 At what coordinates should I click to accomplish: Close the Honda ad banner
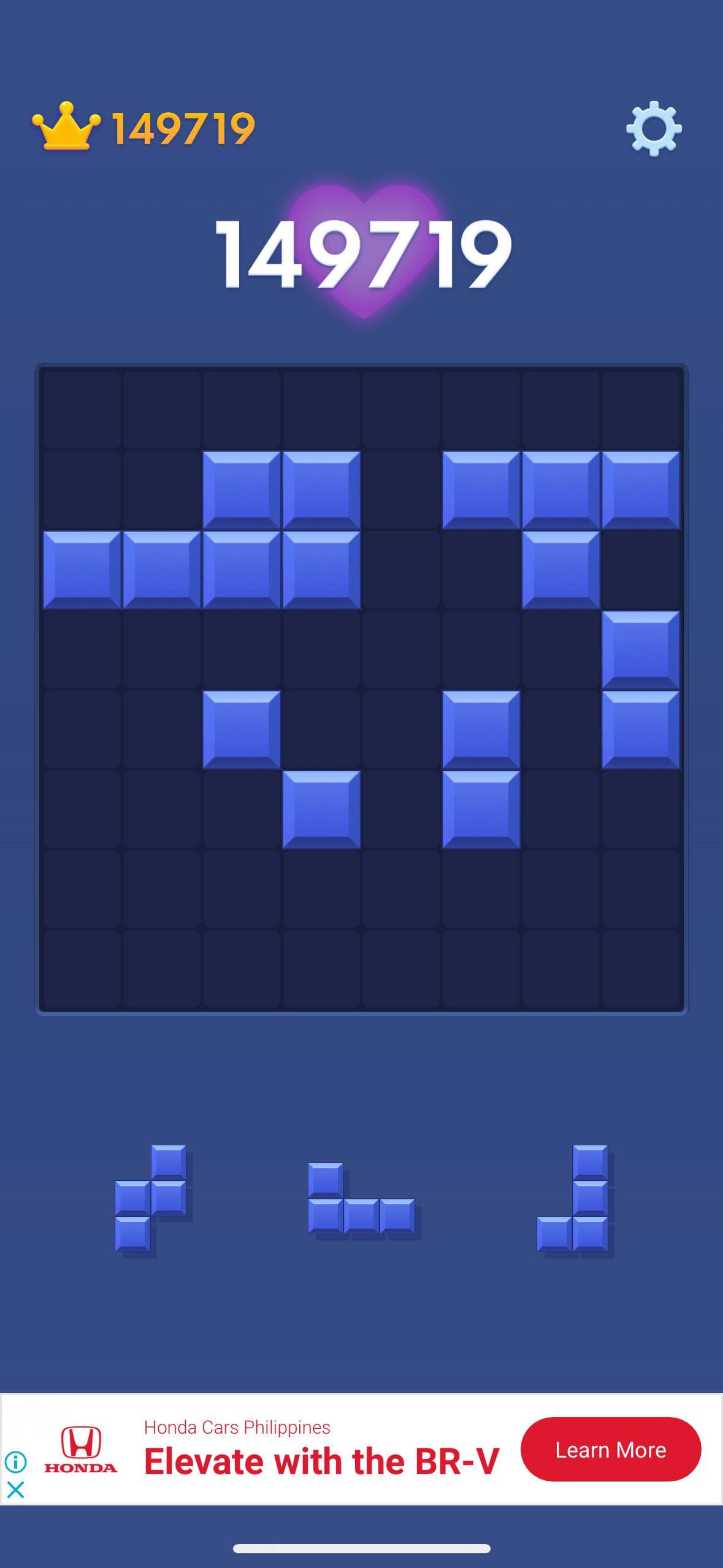click(x=15, y=1489)
